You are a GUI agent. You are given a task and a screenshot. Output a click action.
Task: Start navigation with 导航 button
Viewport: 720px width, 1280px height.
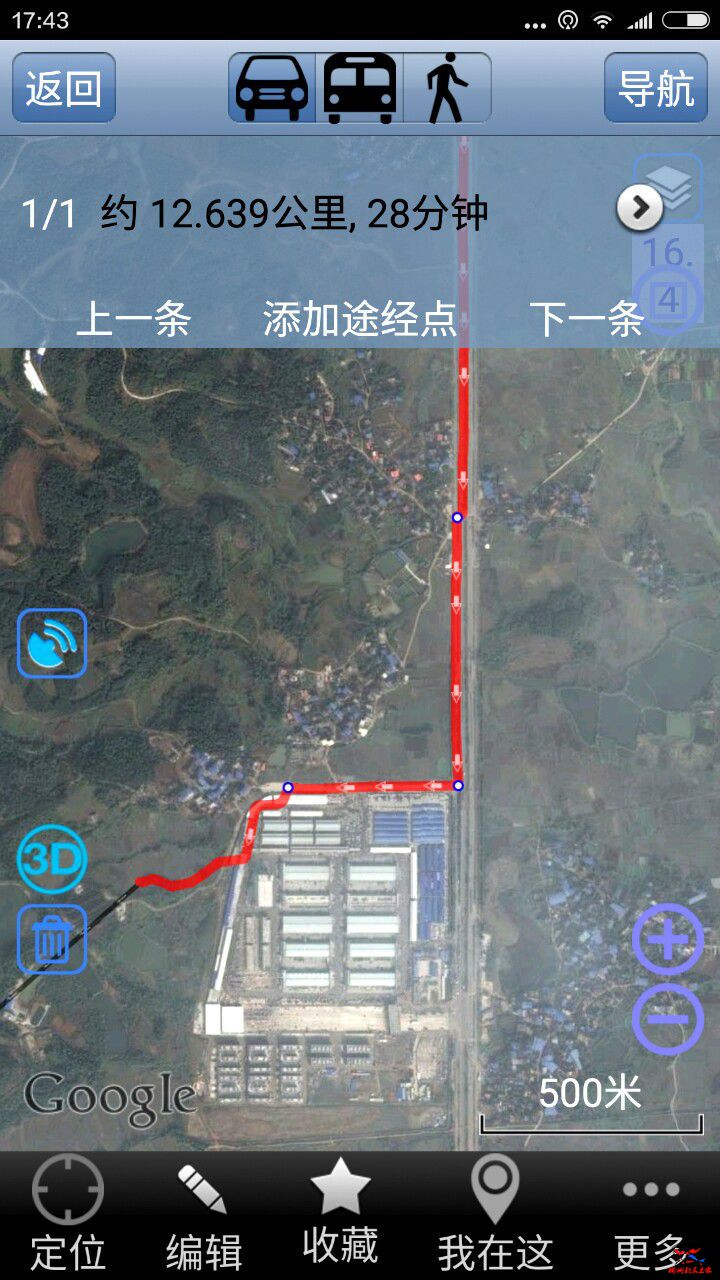pos(655,88)
